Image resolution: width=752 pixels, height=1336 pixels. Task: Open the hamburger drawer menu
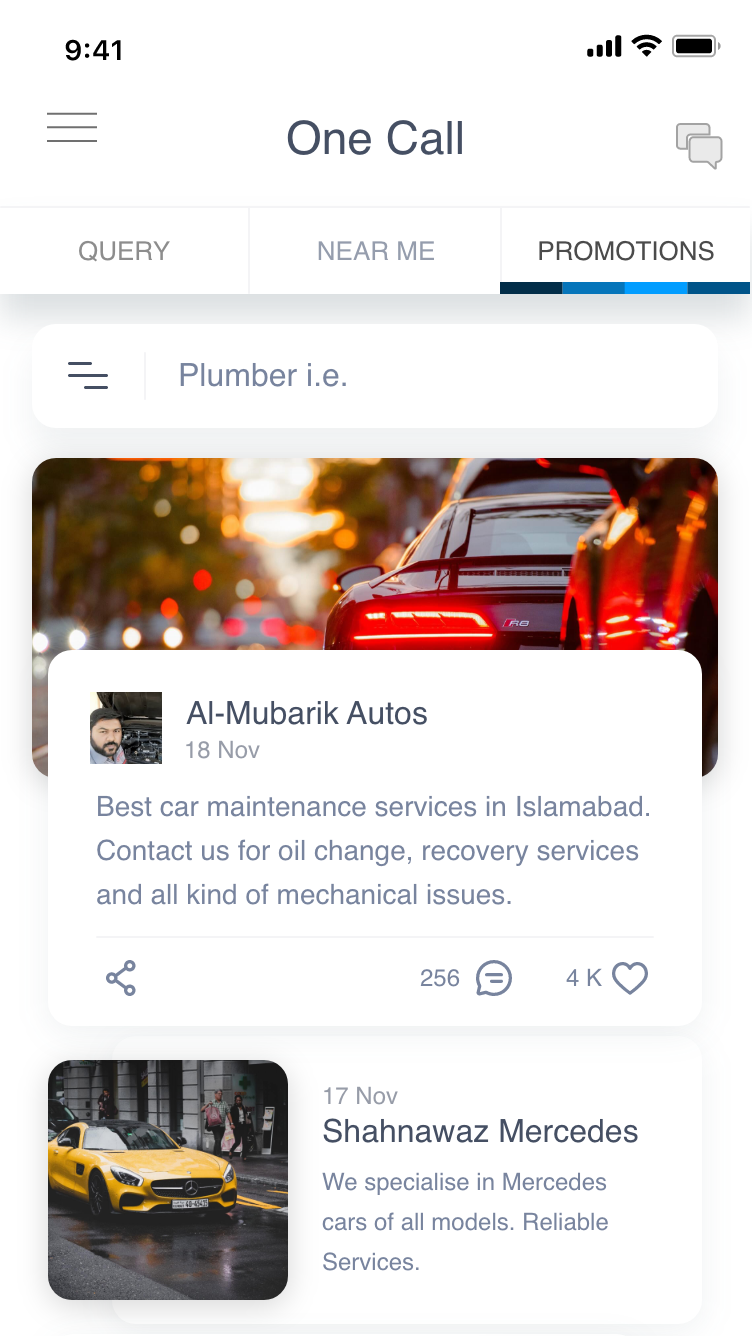tap(72, 128)
